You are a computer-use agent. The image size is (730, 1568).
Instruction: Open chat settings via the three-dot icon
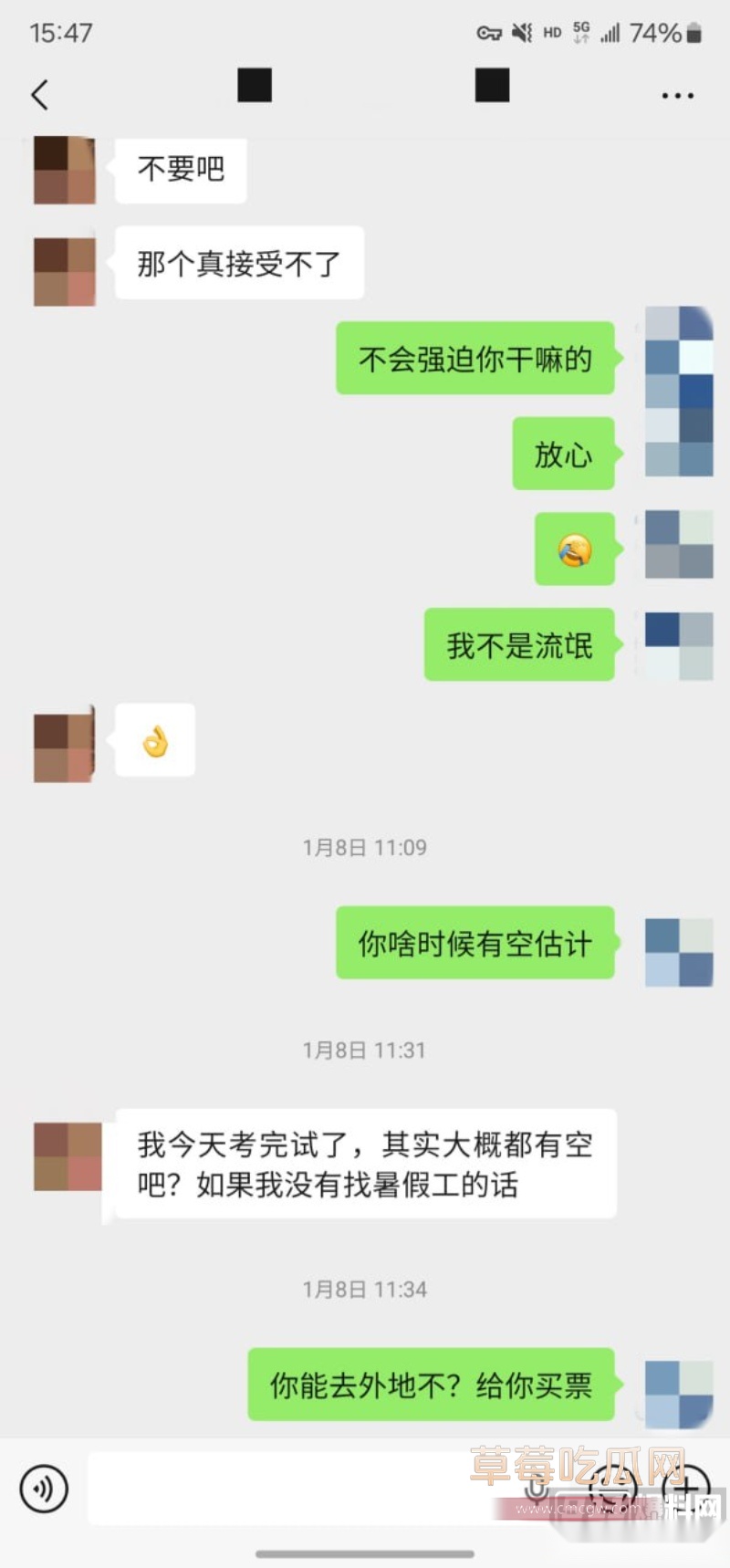point(678,94)
